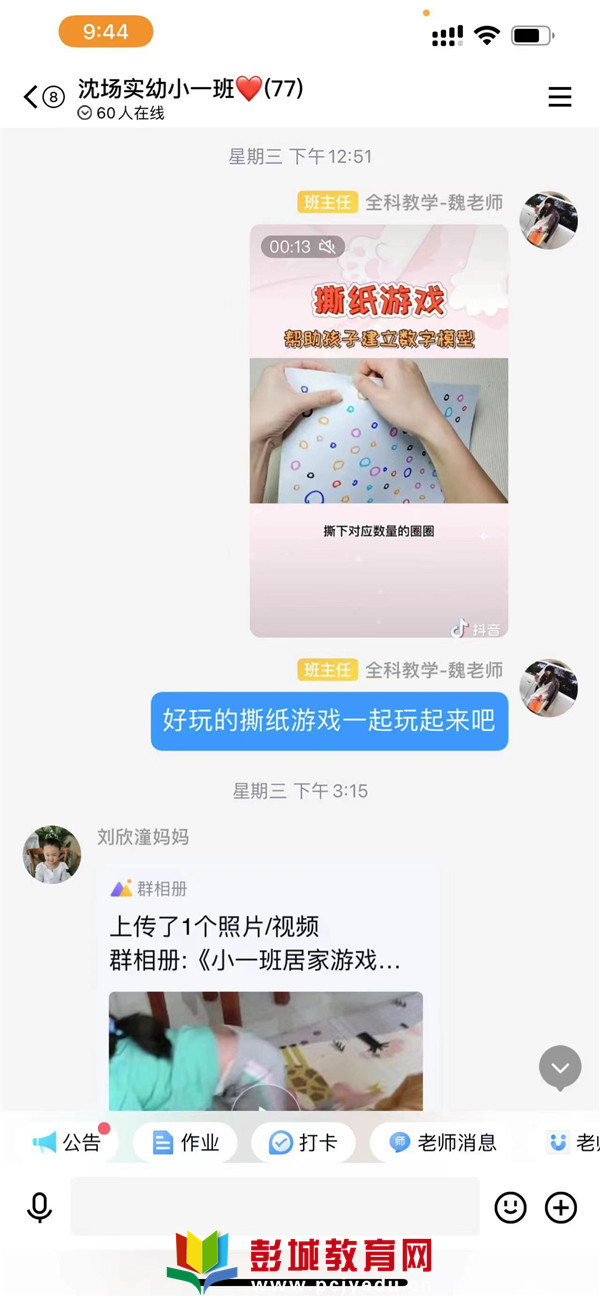Jump to latest messages with down arrow
Screen dimensions: 600x1297
point(560,1068)
